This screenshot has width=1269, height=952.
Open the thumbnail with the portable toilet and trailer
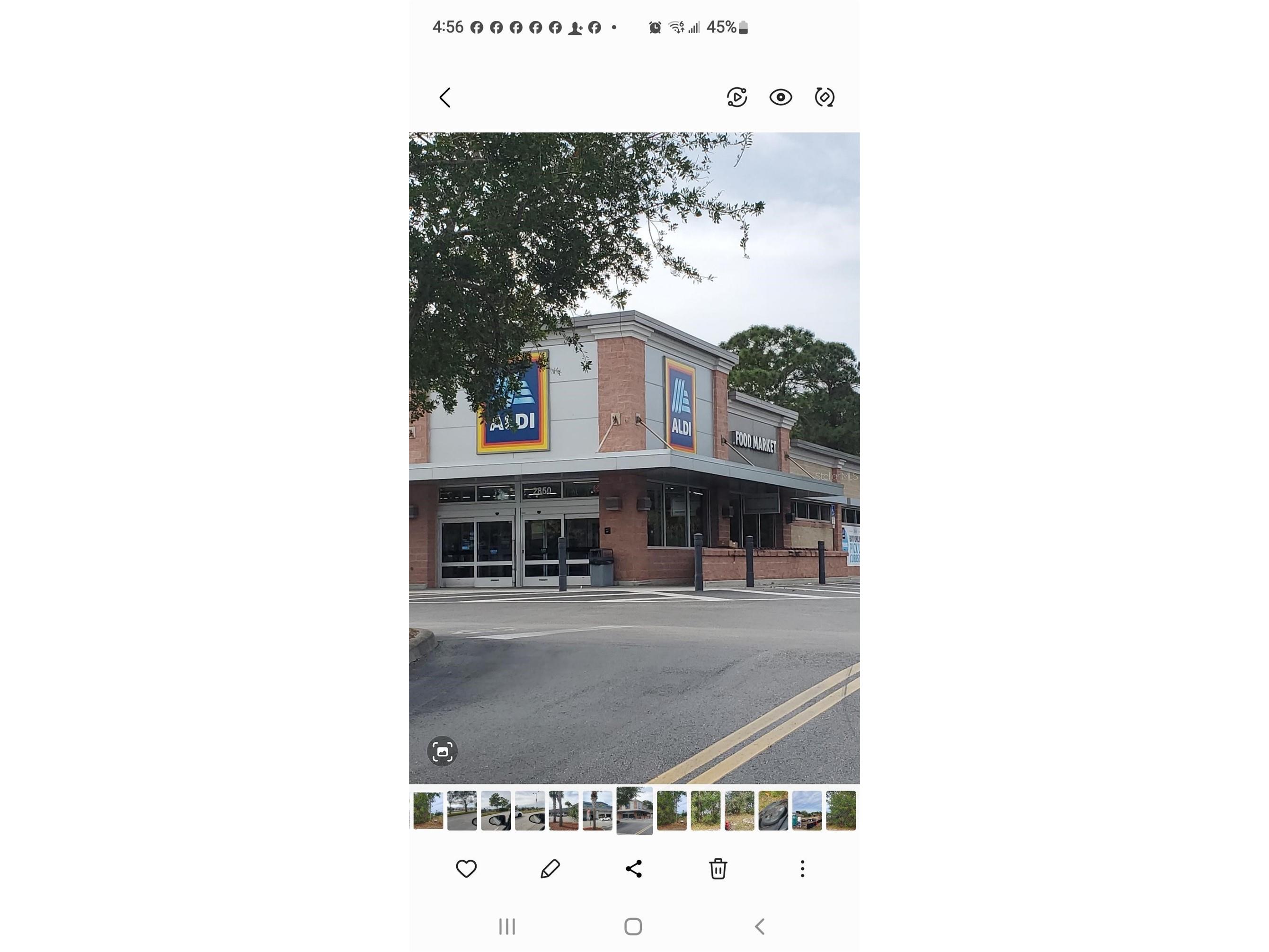click(807, 810)
